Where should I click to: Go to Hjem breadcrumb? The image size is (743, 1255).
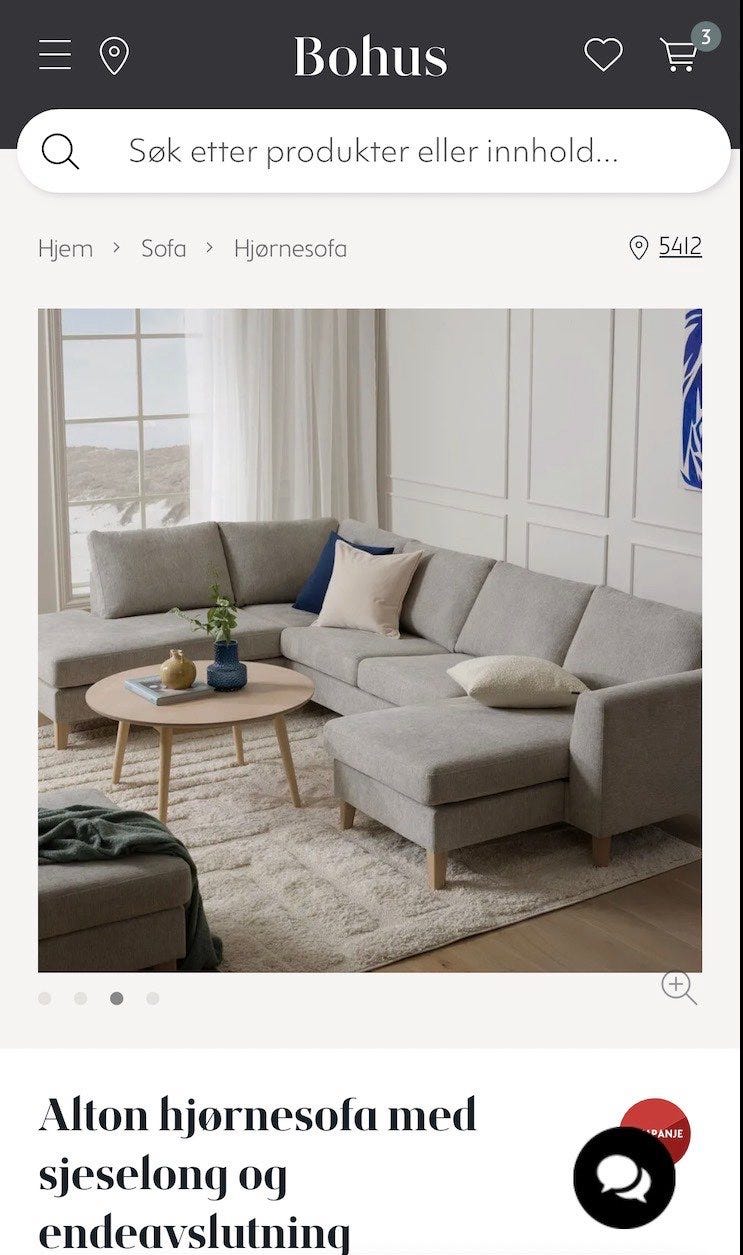[x=65, y=248]
